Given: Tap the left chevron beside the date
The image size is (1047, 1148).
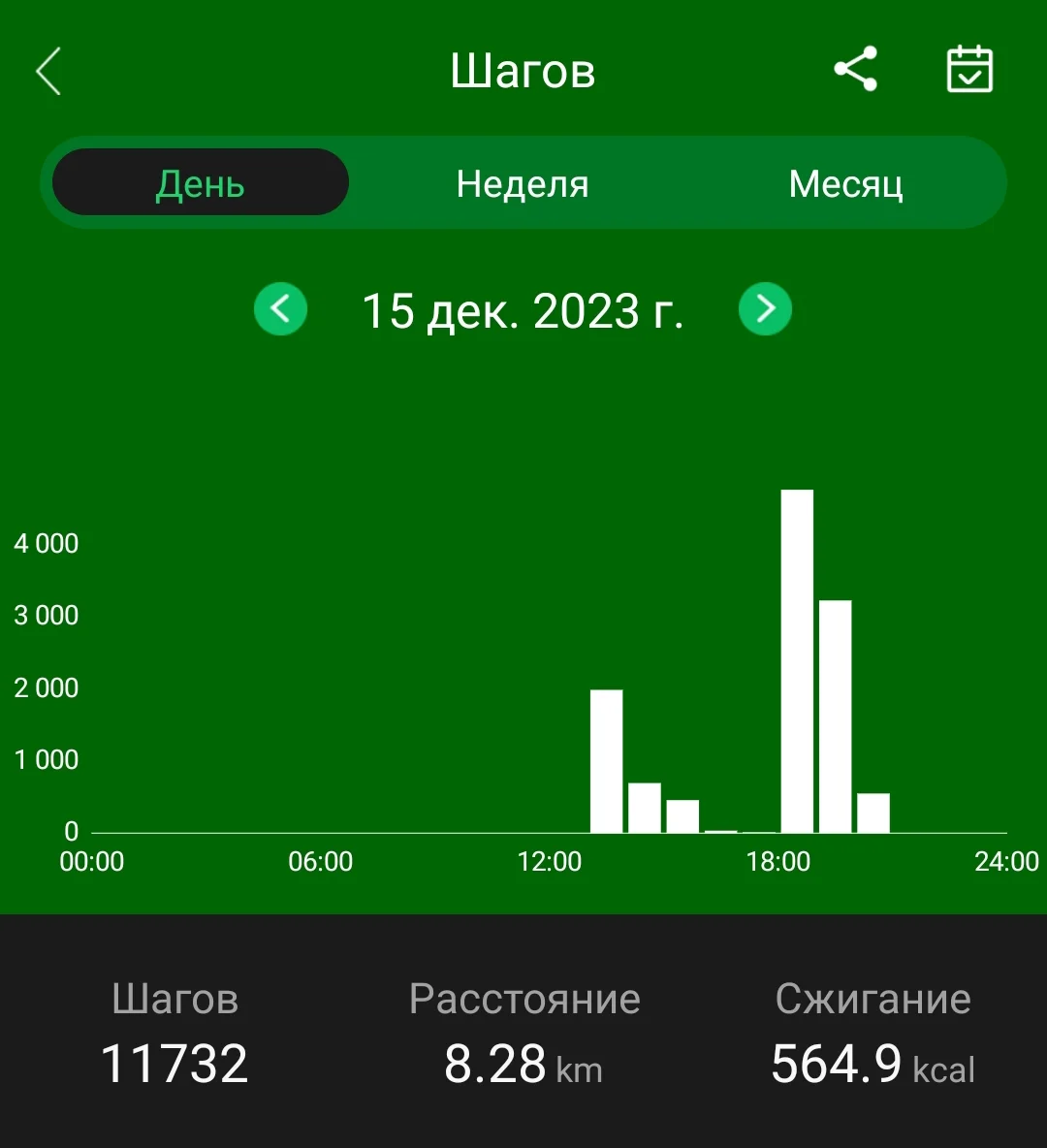Looking at the screenshot, I should point(281,309).
